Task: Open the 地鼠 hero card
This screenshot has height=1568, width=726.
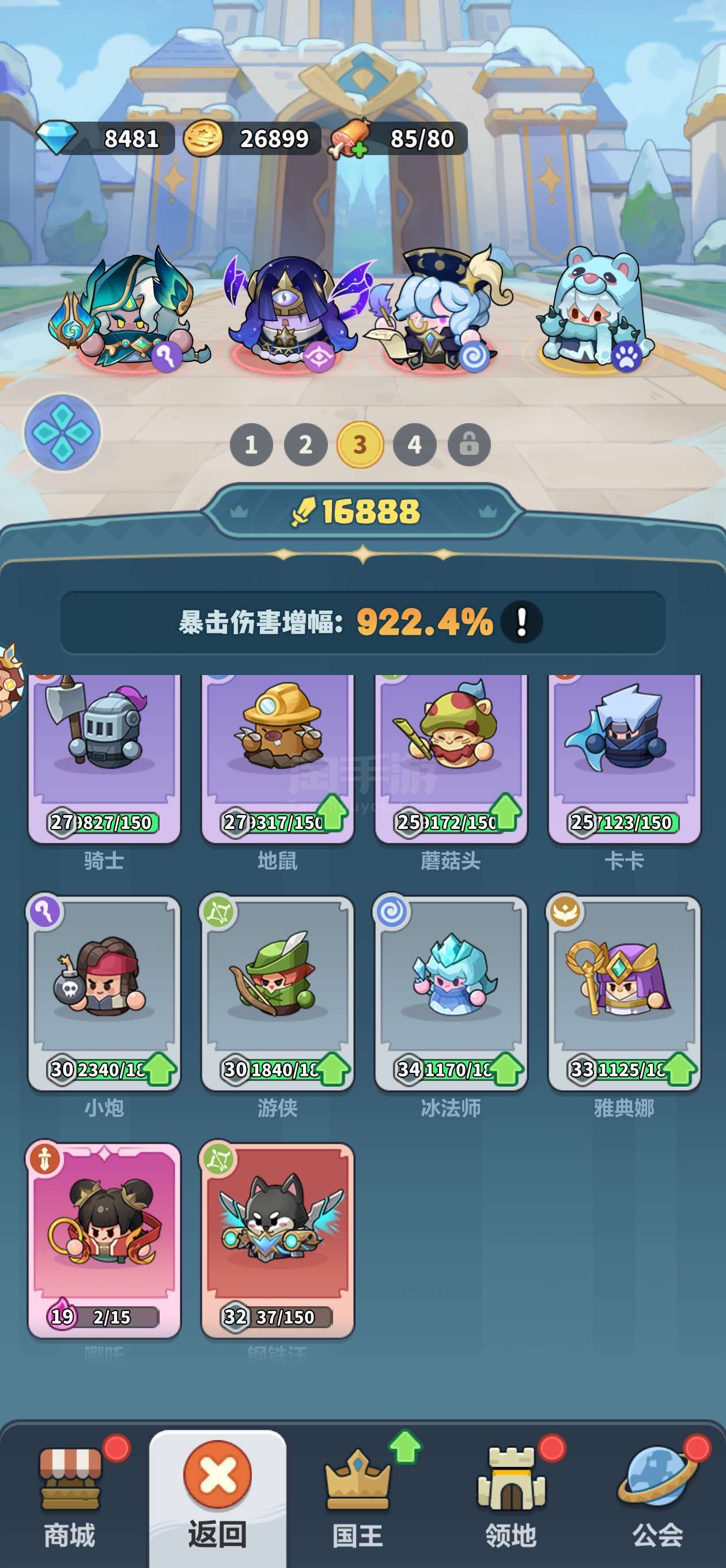Action: (x=278, y=759)
